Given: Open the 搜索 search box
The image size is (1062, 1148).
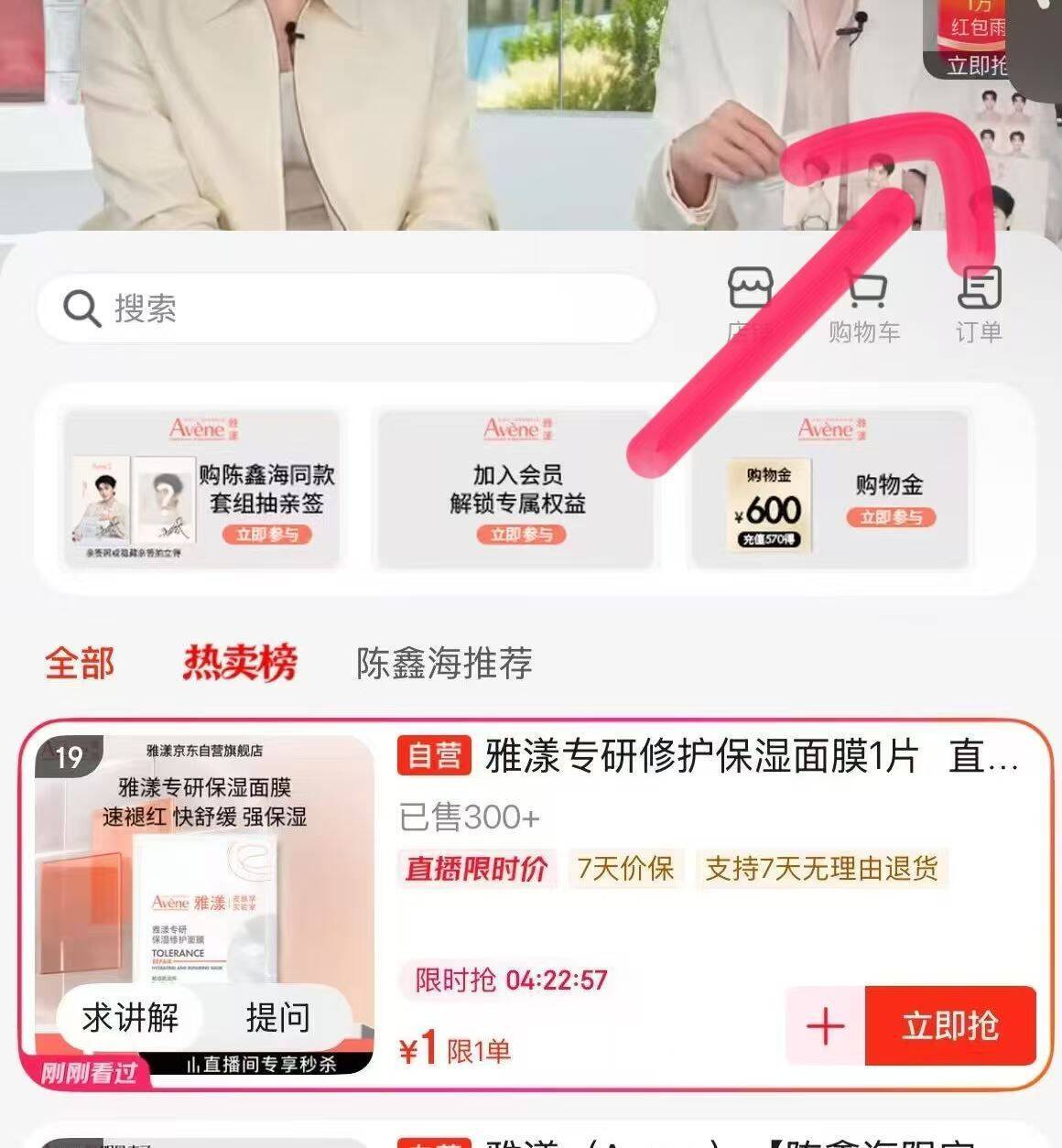Looking at the screenshot, I should (x=346, y=309).
